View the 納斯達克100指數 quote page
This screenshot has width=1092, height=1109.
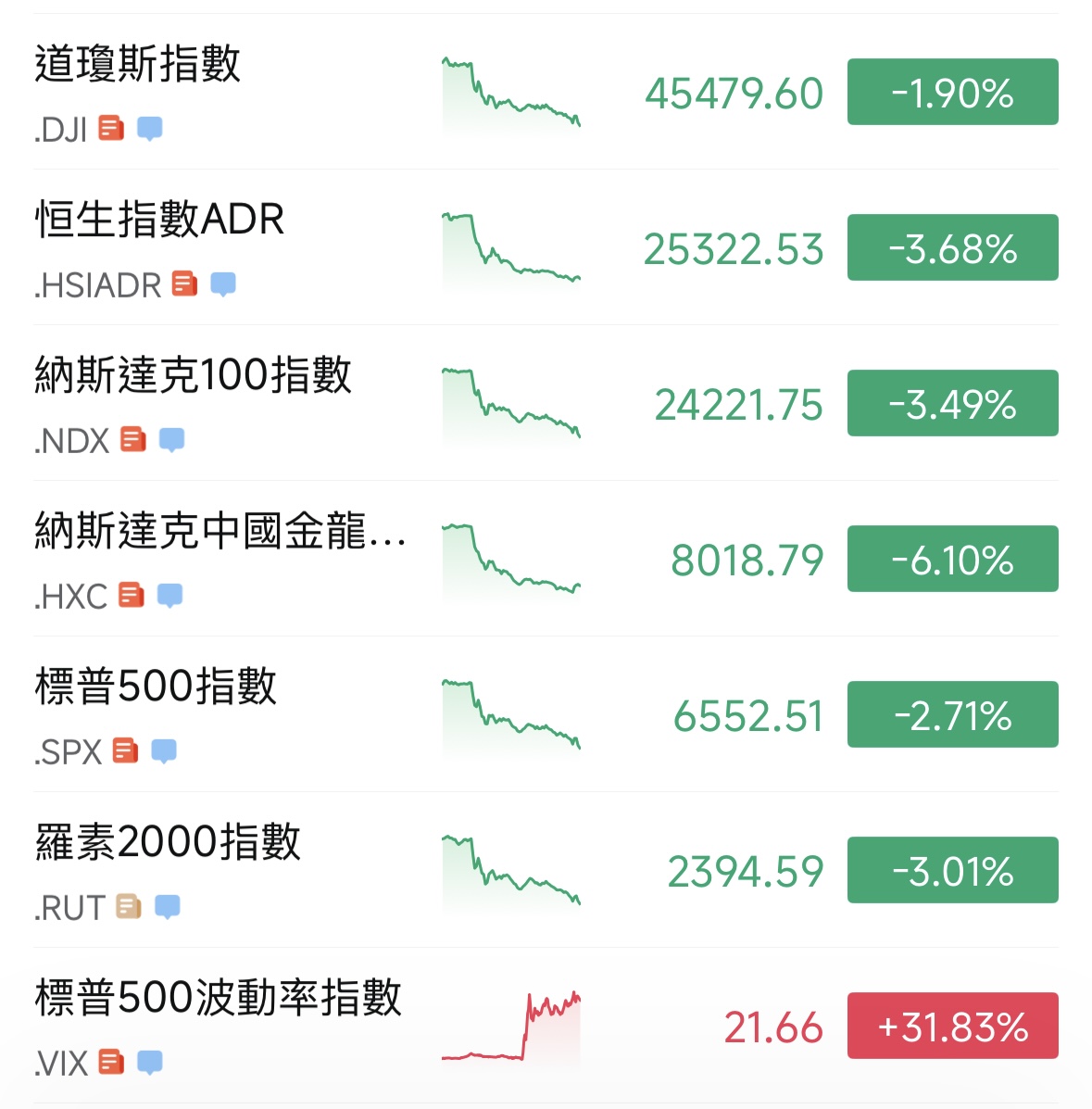click(x=193, y=376)
